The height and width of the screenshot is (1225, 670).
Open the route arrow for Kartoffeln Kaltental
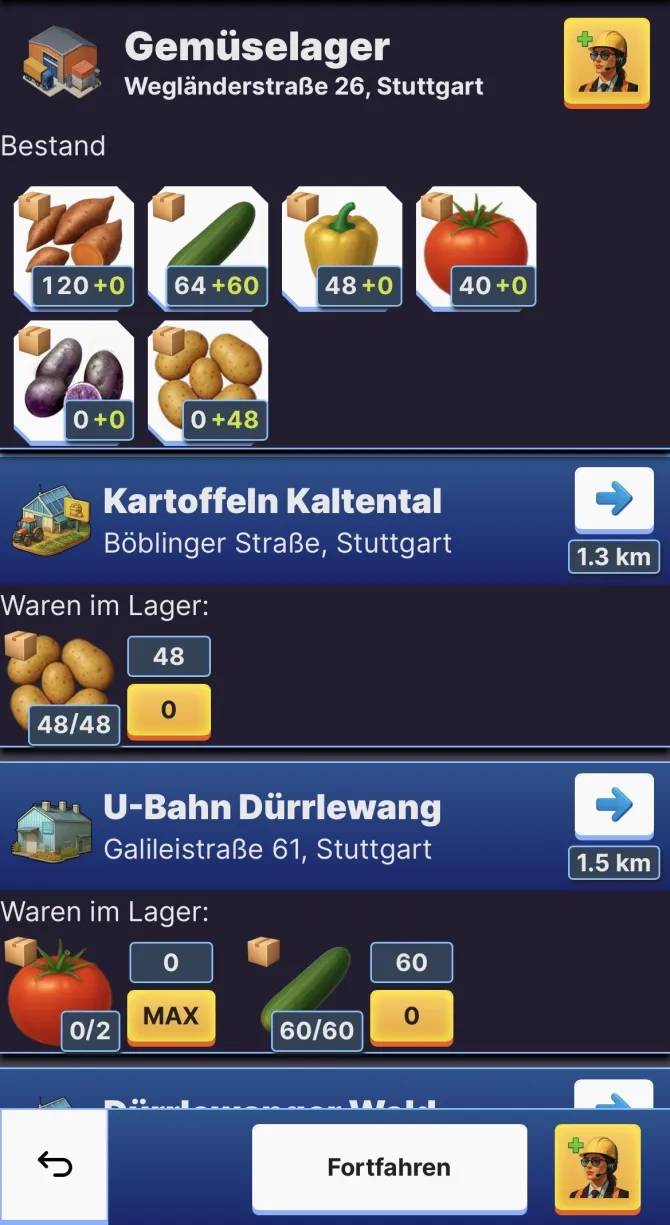[614, 500]
